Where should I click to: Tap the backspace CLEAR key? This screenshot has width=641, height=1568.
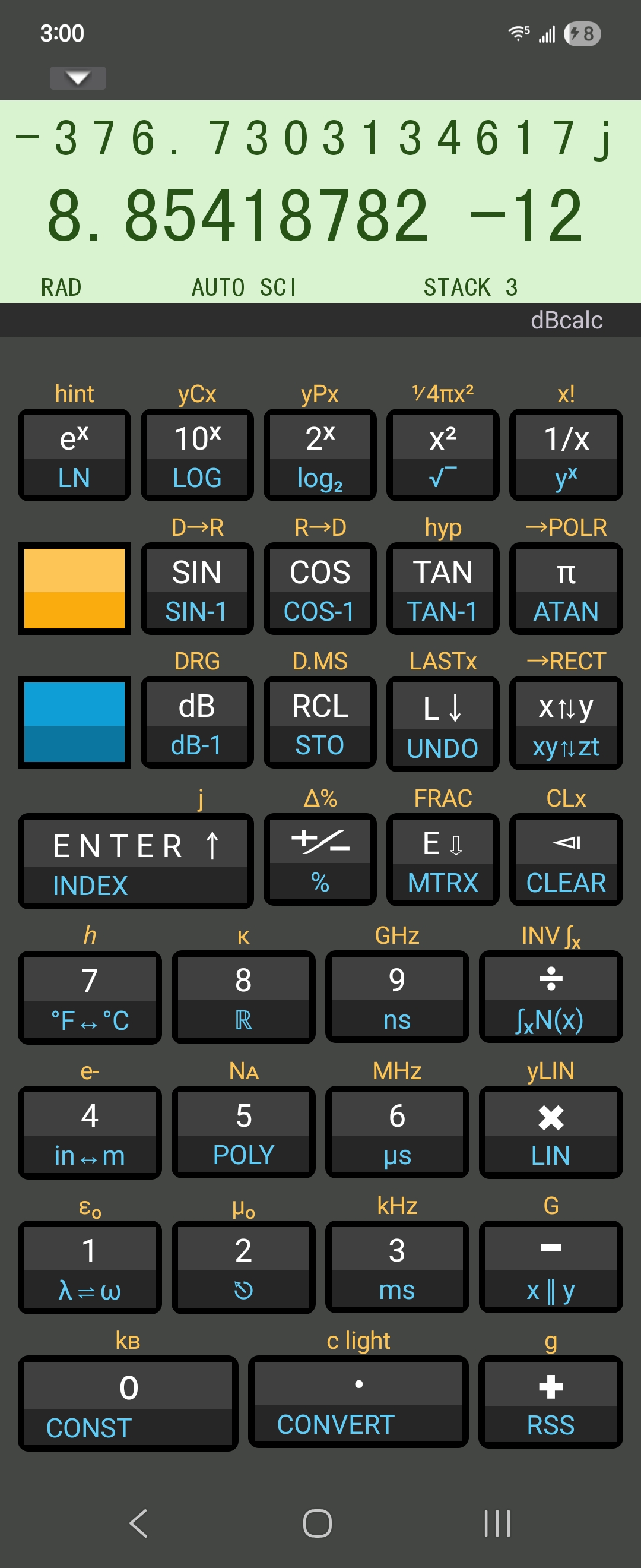(x=566, y=859)
